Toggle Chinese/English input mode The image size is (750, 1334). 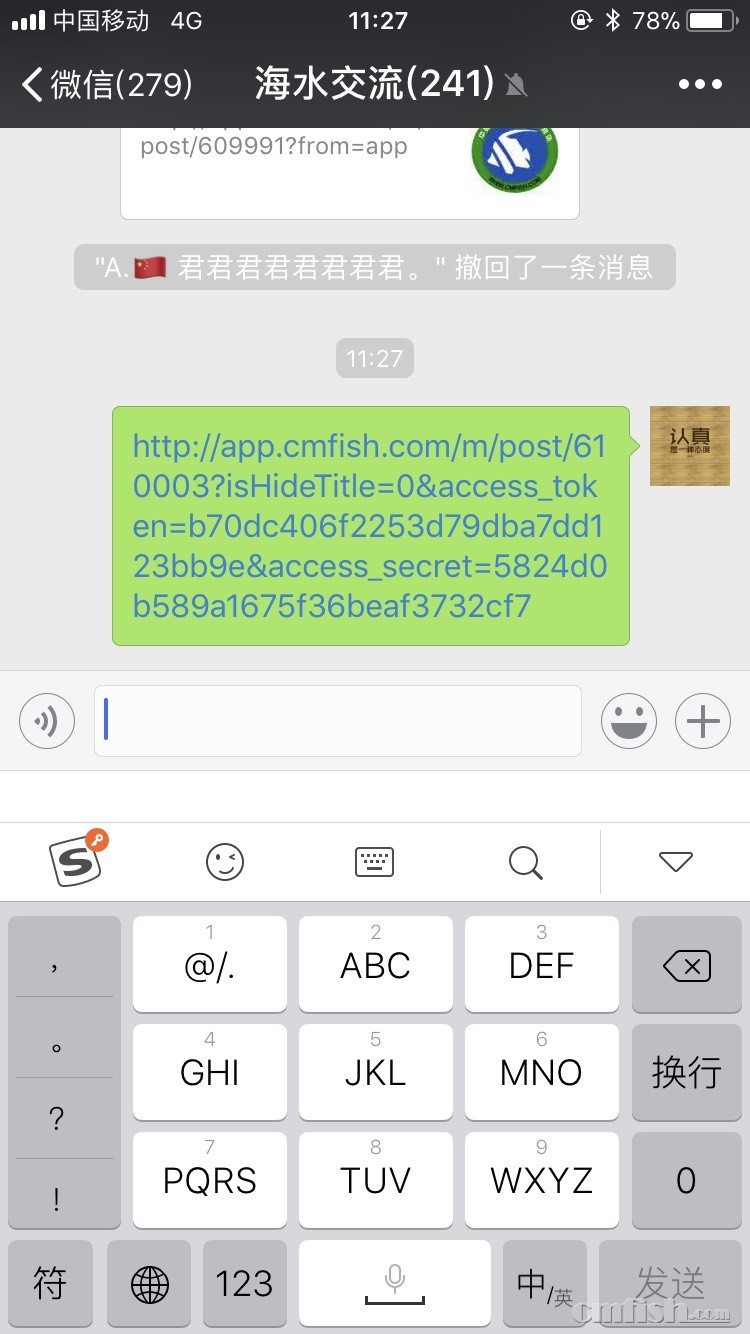point(545,1283)
